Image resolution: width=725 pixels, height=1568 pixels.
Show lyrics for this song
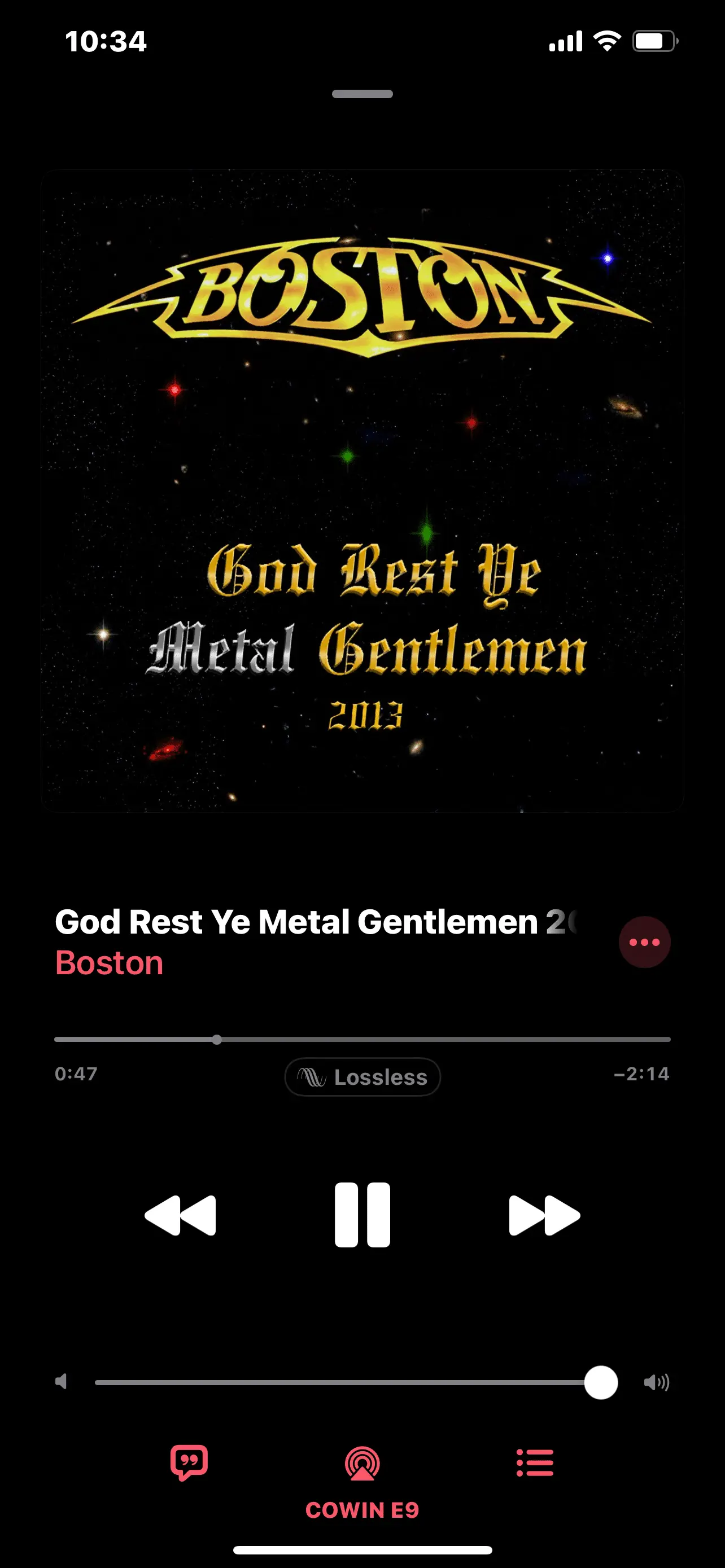coord(189,1464)
